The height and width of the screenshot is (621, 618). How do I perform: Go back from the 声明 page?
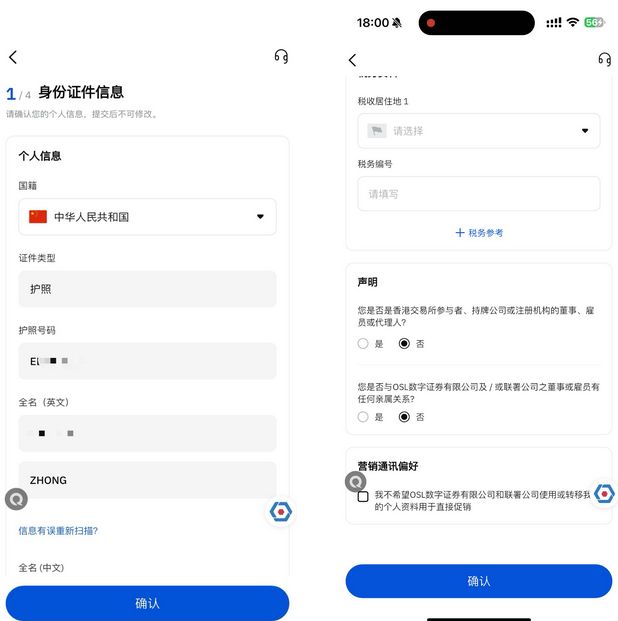click(x=353, y=60)
